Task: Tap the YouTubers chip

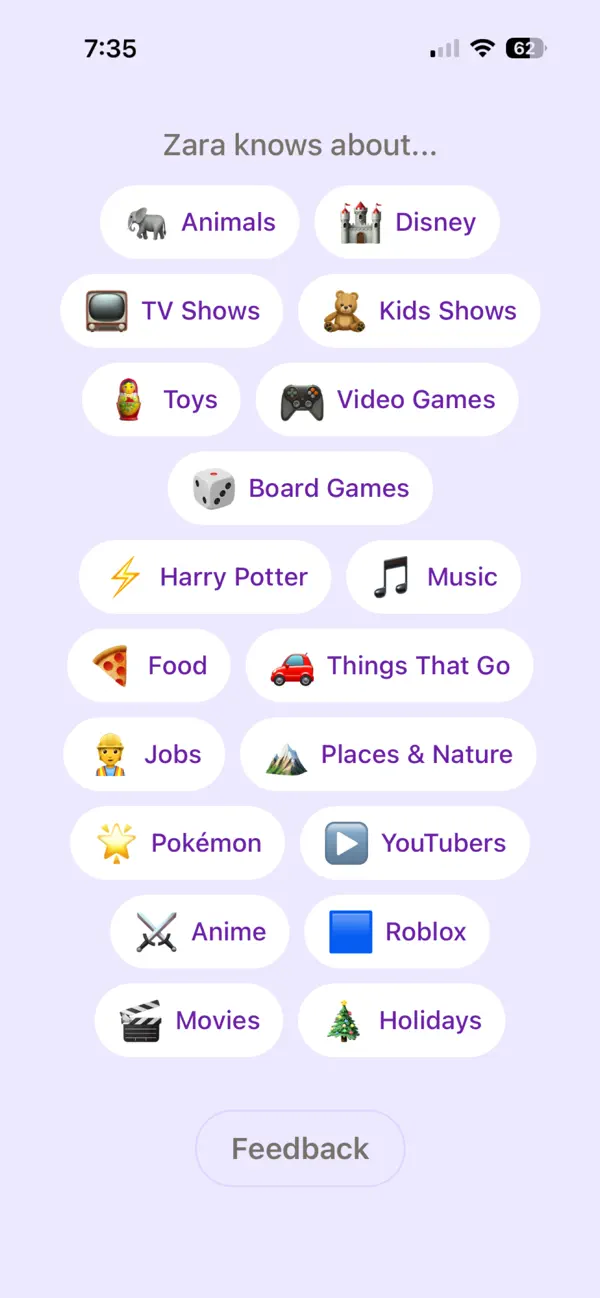Action: (x=415, y=843)
